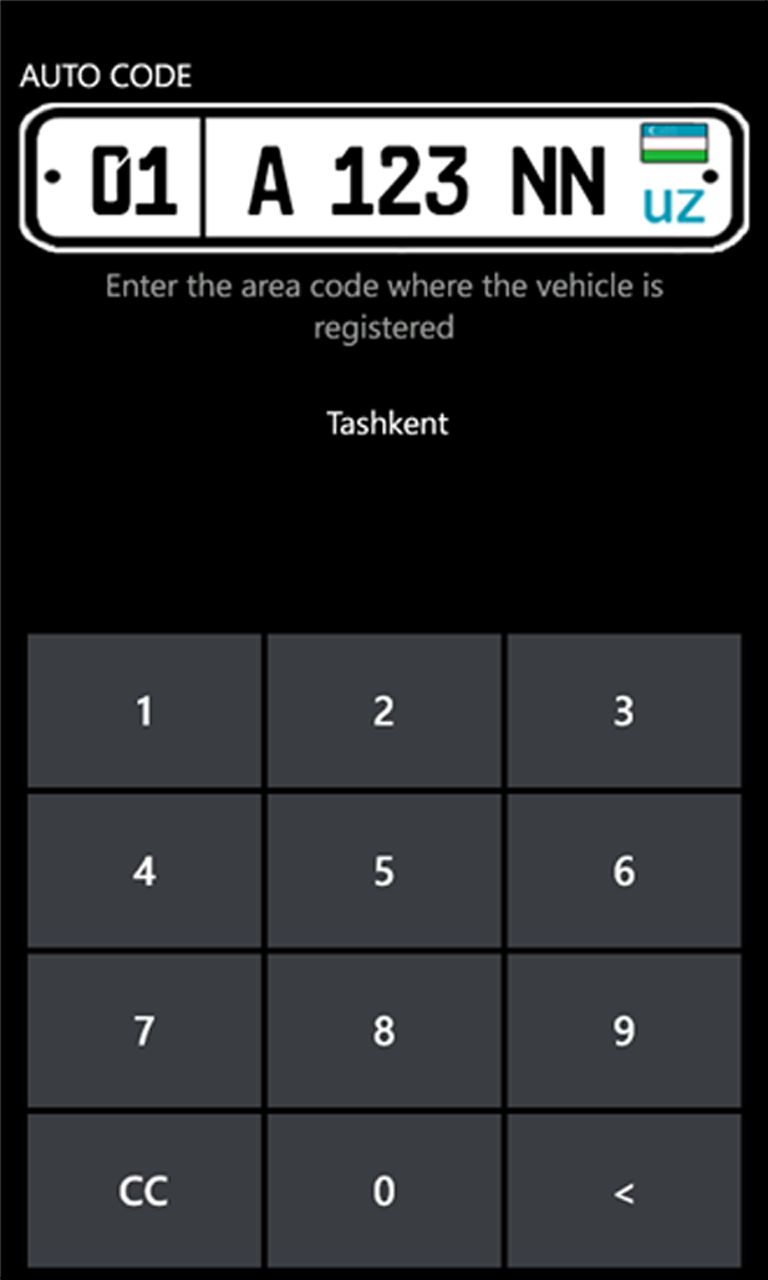Enter digit 0 on the keypad
768x1280 pixels.
384,1191
